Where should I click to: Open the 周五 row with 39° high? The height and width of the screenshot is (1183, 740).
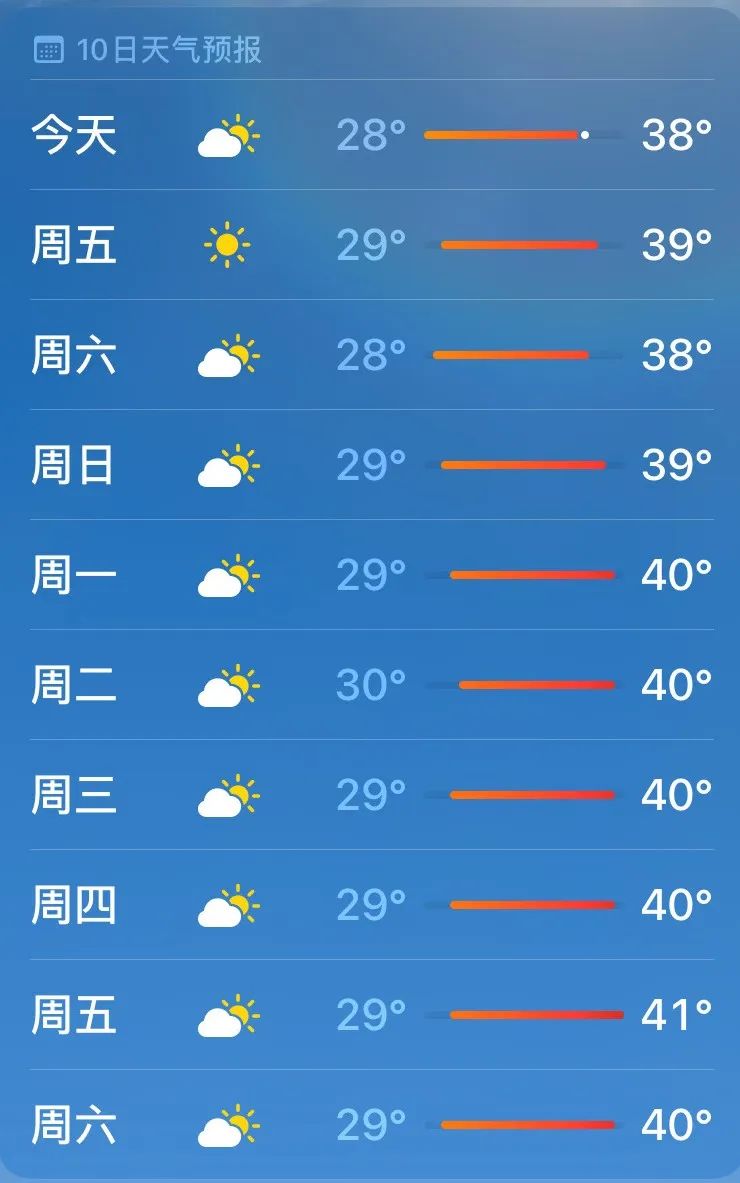click(x=370, y=245)
